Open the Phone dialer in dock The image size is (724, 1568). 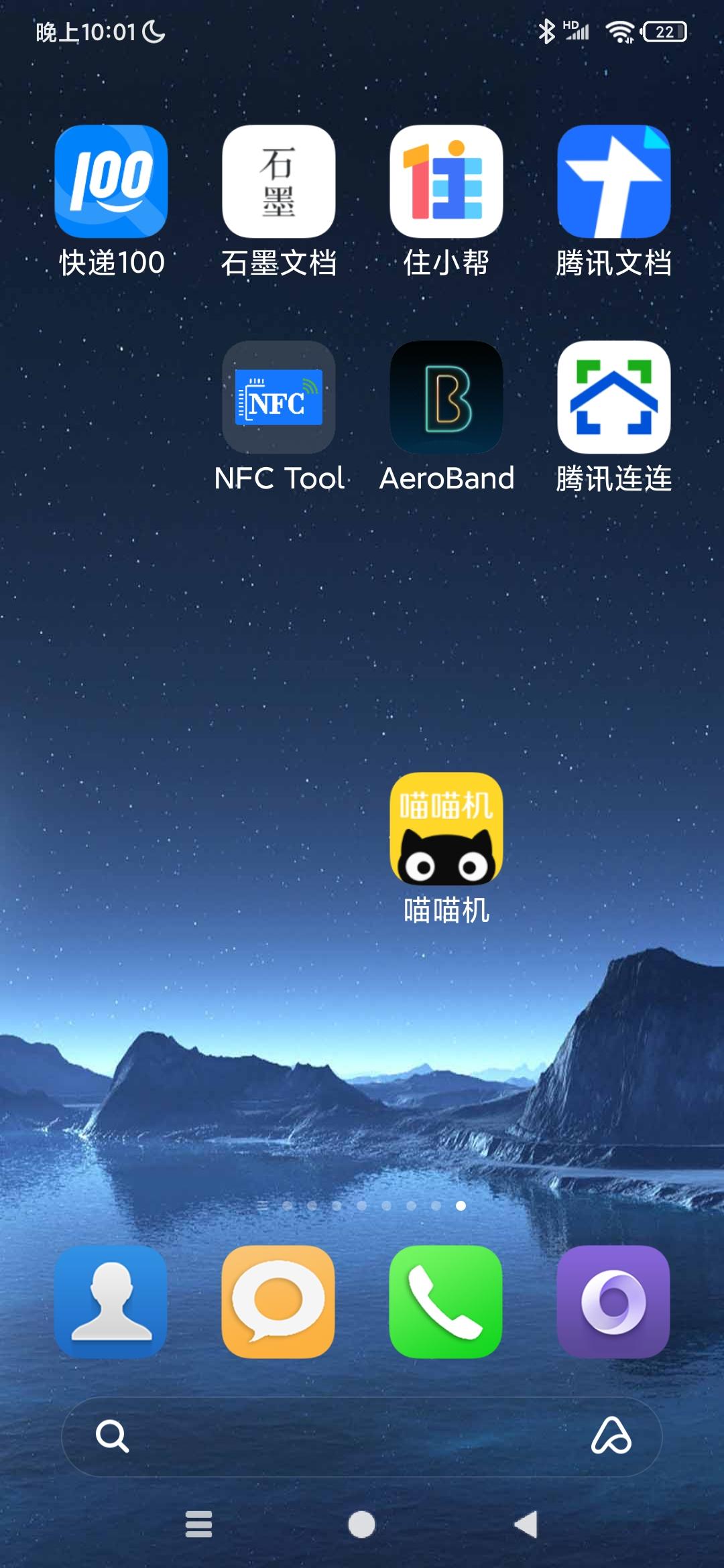coord(446,1302)
